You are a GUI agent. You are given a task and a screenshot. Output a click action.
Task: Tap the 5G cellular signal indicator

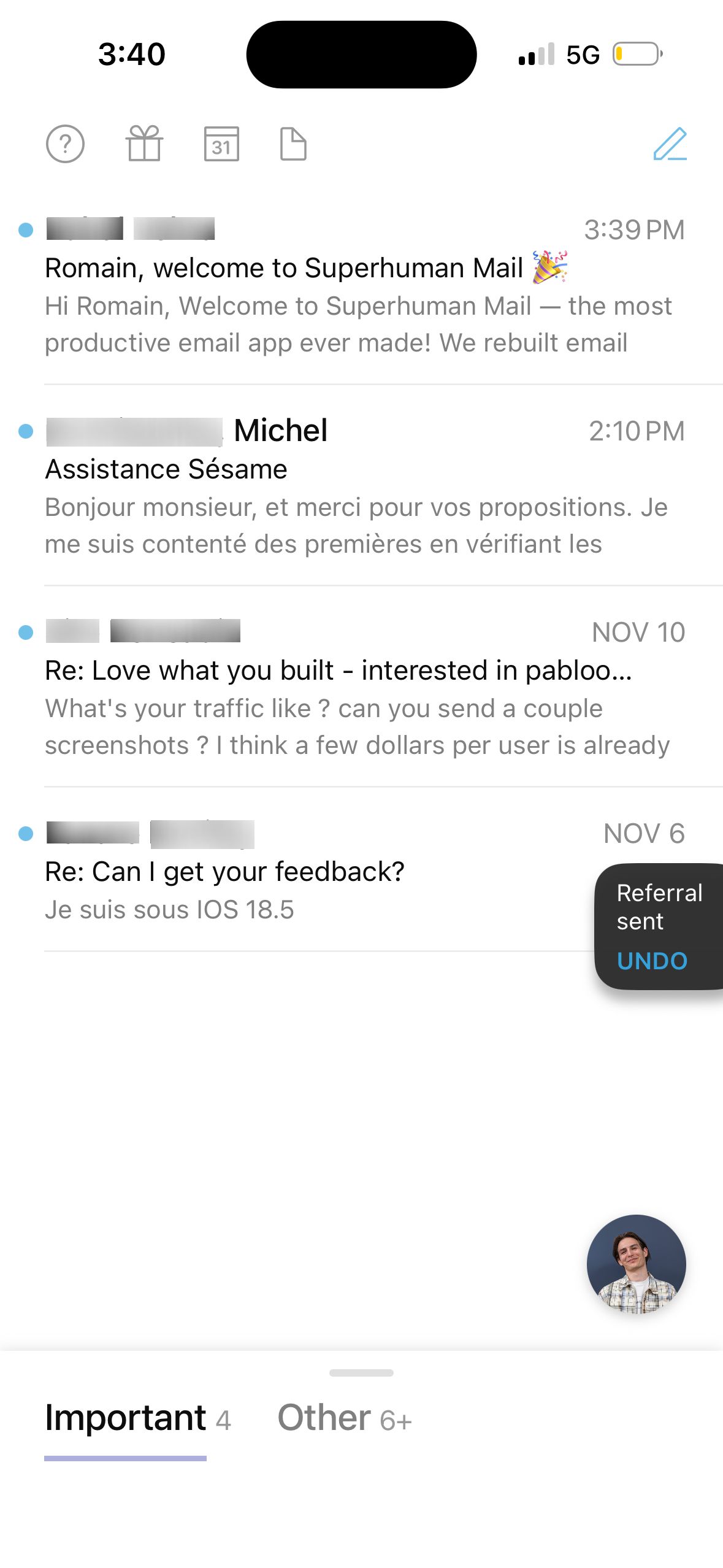click(577, 55)
